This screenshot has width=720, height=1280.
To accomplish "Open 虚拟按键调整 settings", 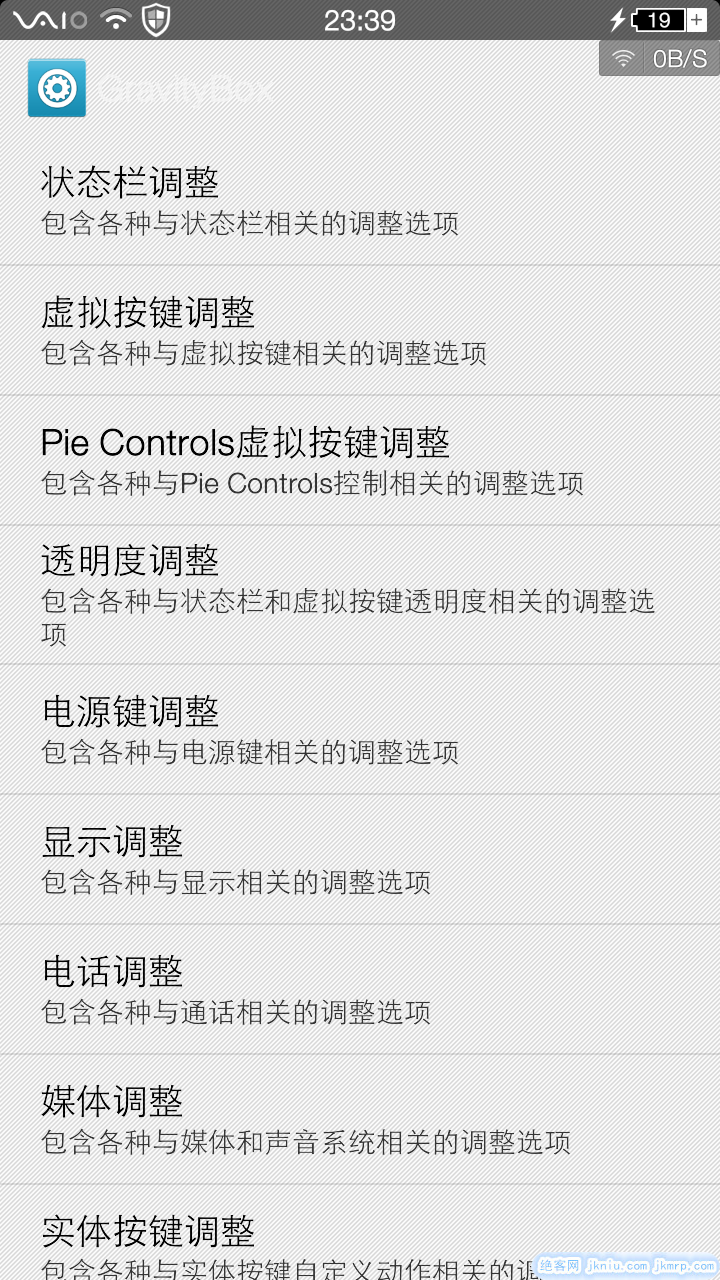I will [360, 331].
